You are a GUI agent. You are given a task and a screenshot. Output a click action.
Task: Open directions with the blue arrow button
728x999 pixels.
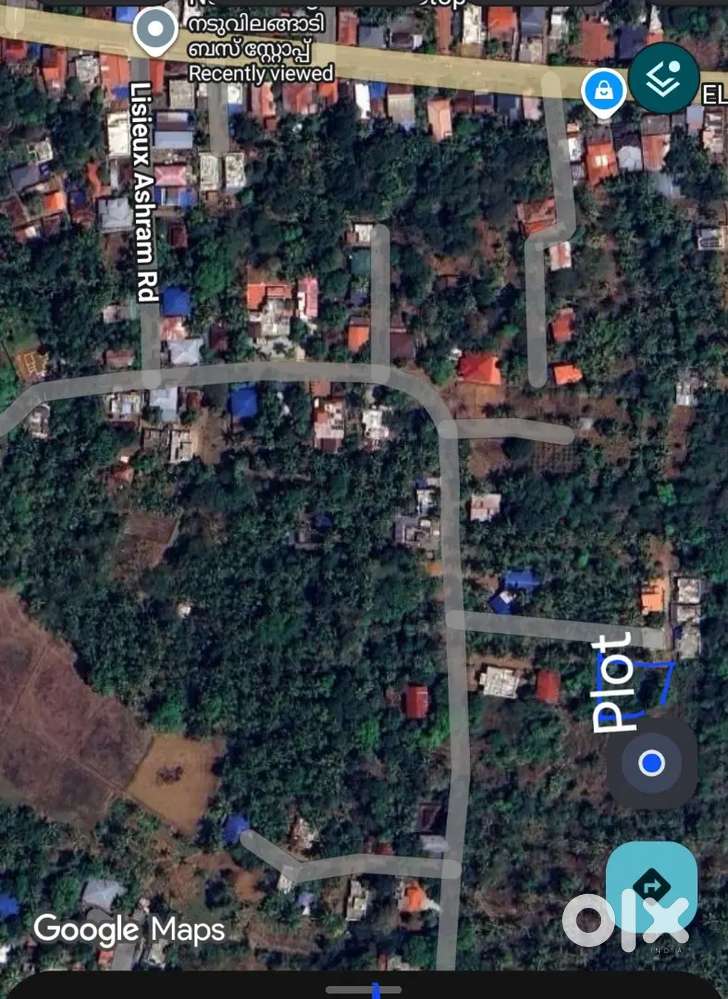[x=651, y=886]
